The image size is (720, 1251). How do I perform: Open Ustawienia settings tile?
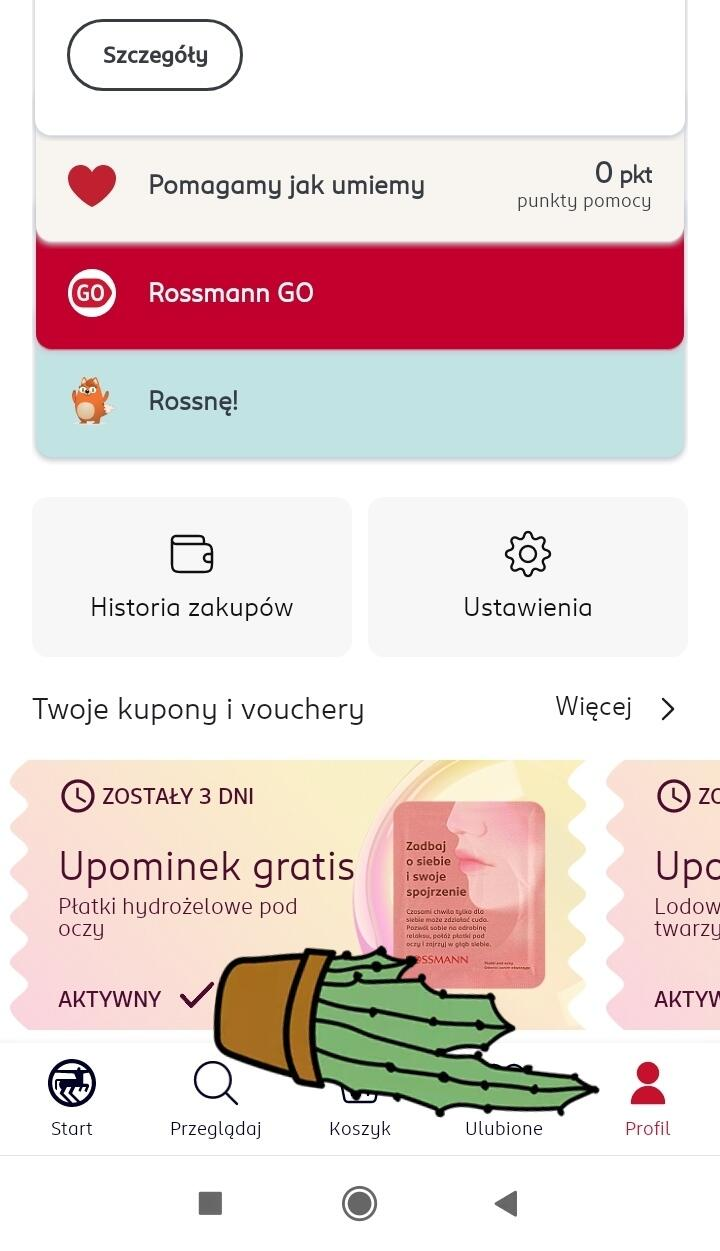(528, 577)
